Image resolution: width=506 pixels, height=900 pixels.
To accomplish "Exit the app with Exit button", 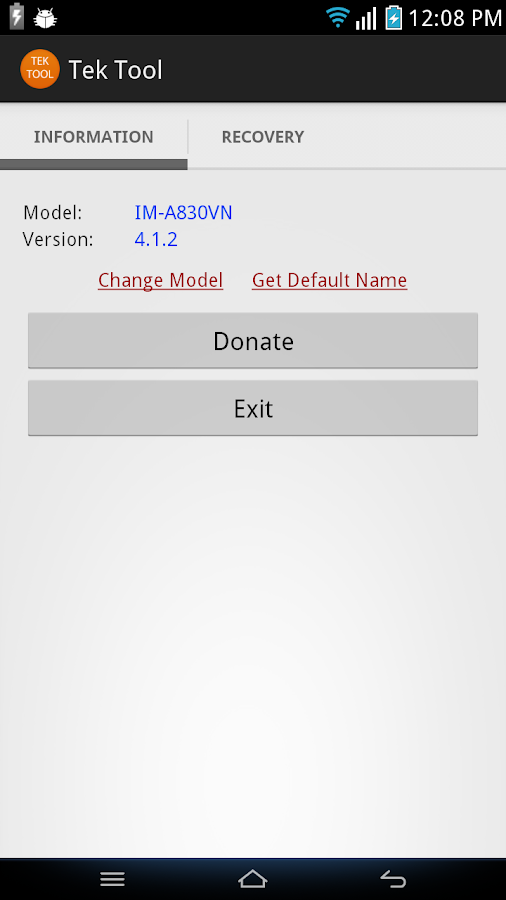I will (253, 408).
